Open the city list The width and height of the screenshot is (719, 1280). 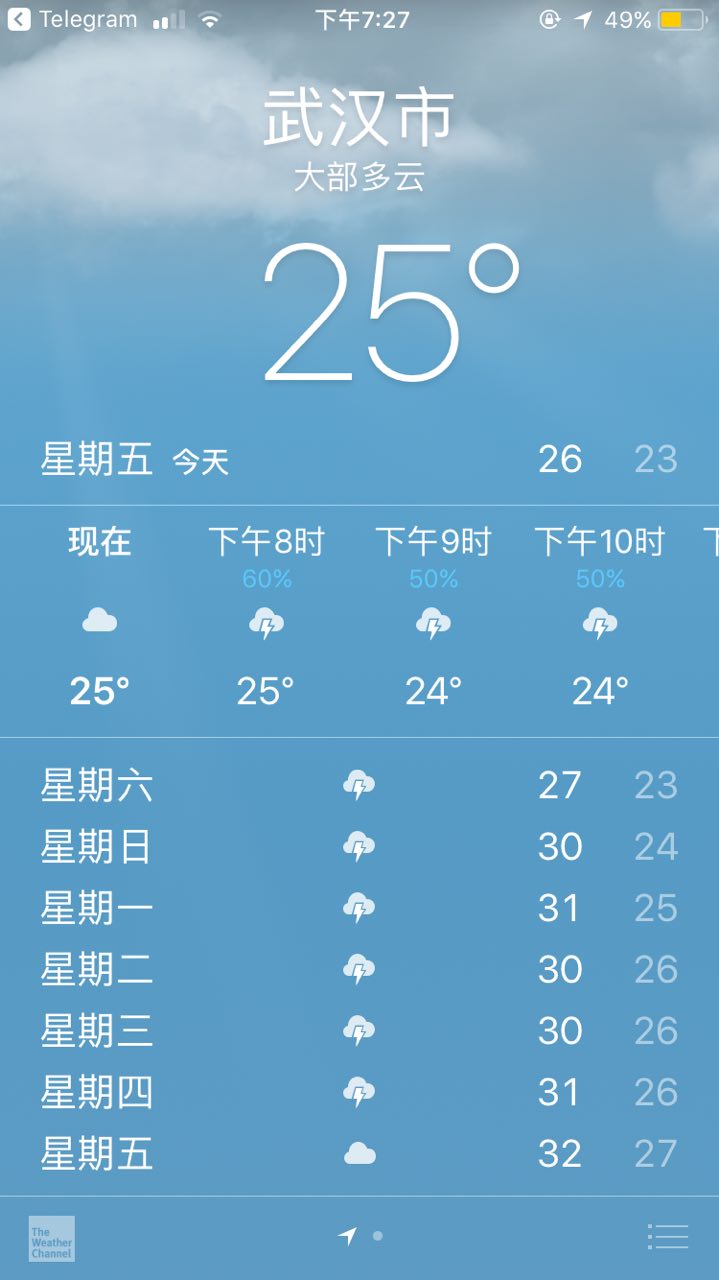pos(668,1237)
